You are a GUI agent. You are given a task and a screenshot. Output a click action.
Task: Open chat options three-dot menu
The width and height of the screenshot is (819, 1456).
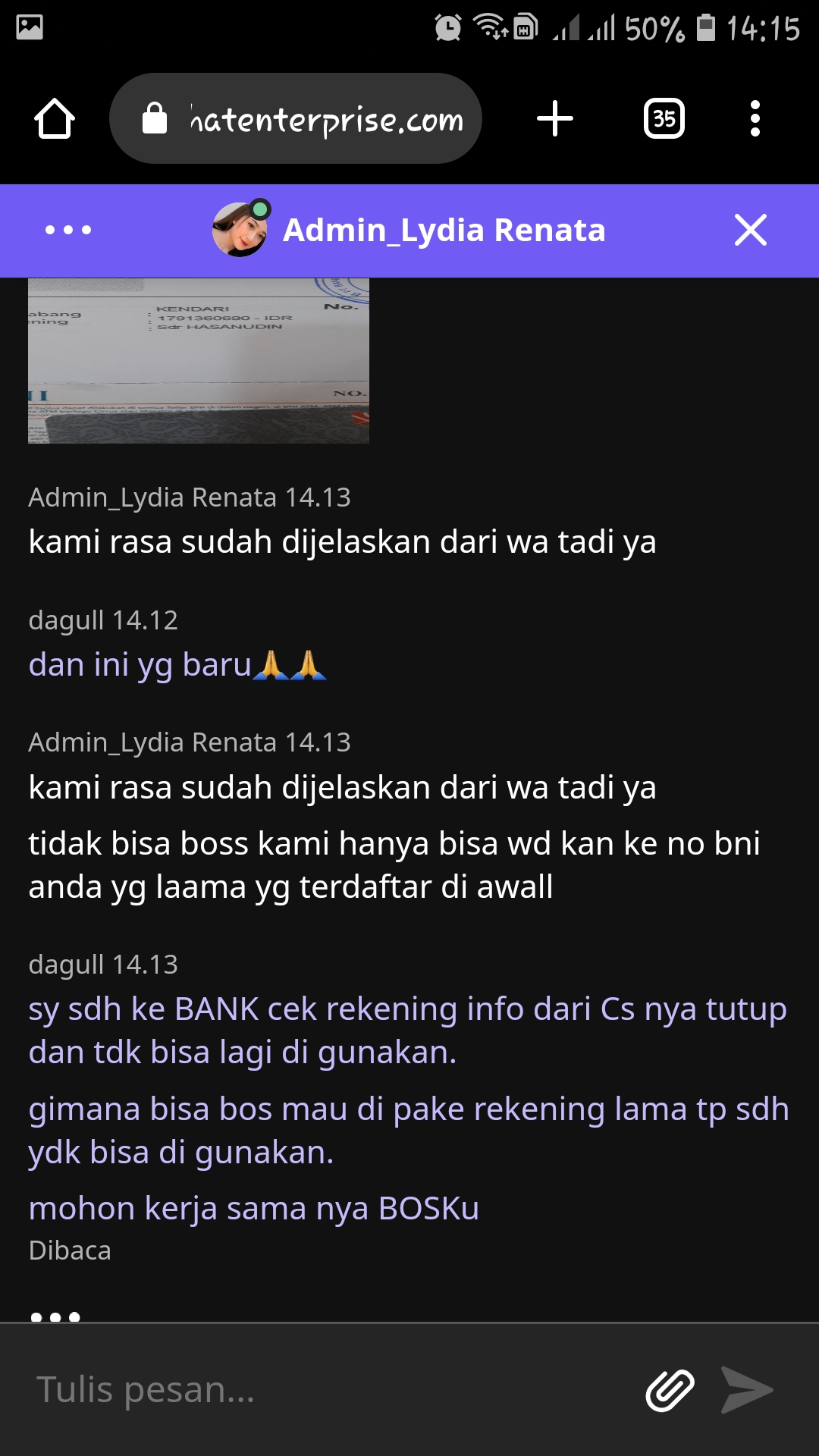pos(68,230)
